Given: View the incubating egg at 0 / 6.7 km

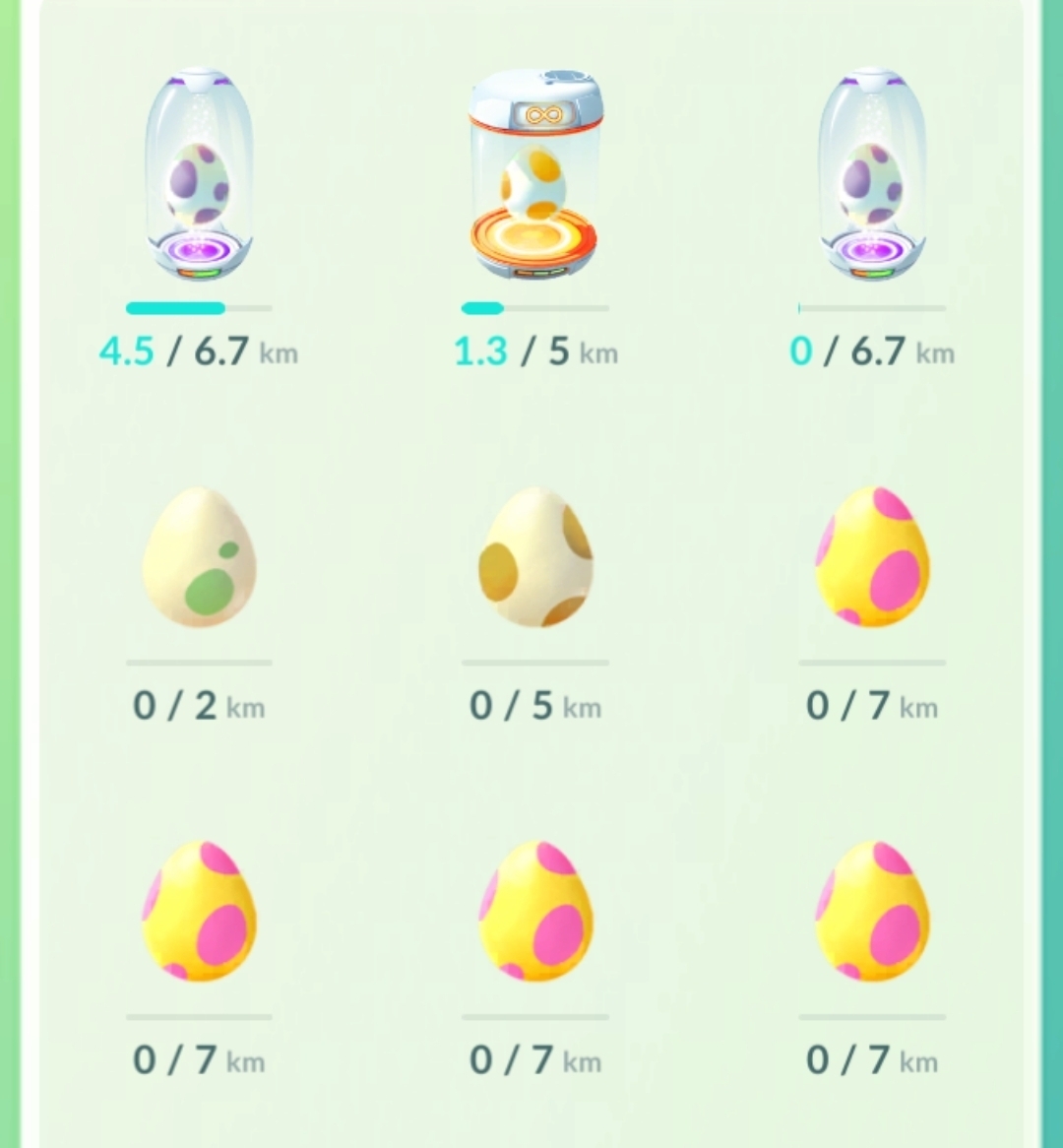Looking at the screenshot, I should point(871,177).
